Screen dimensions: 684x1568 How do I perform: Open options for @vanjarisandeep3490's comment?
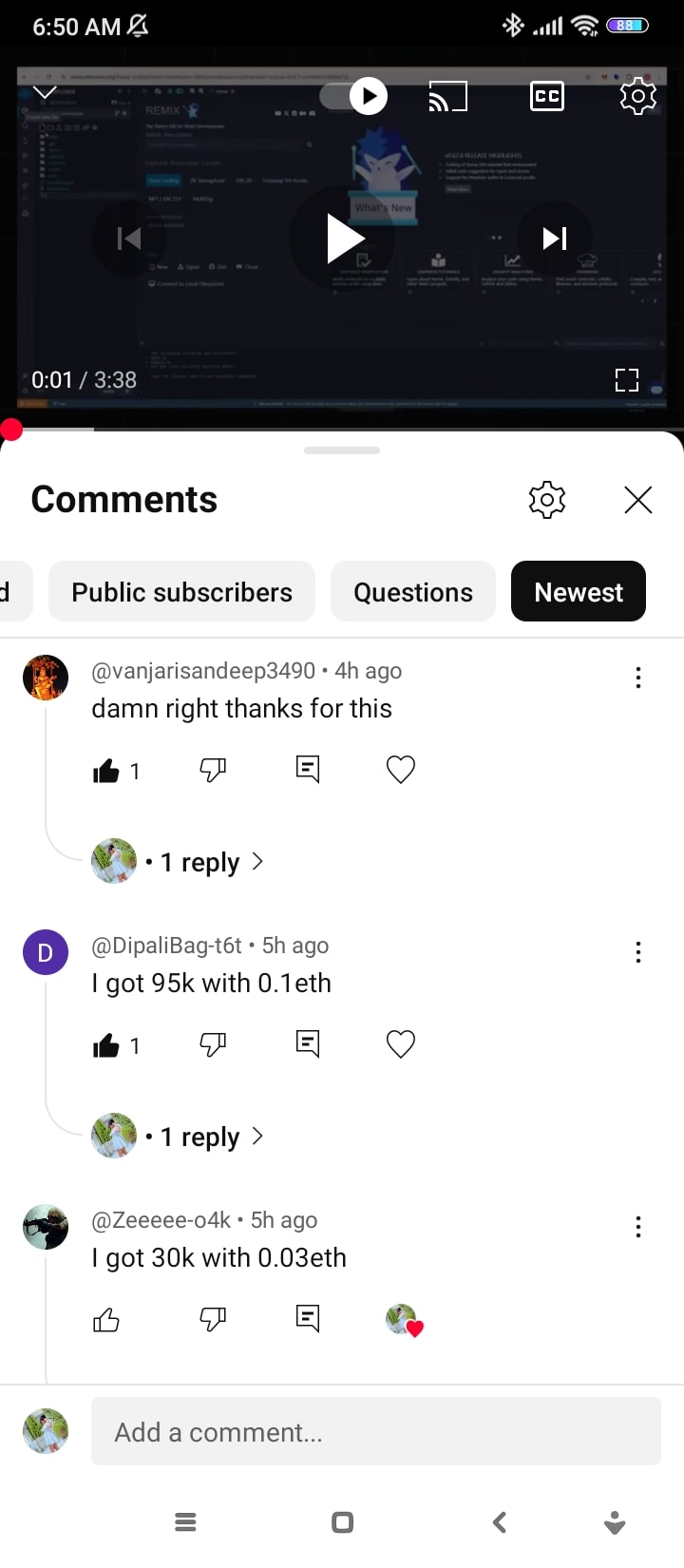pyautogui.click(x=637, y=677)
